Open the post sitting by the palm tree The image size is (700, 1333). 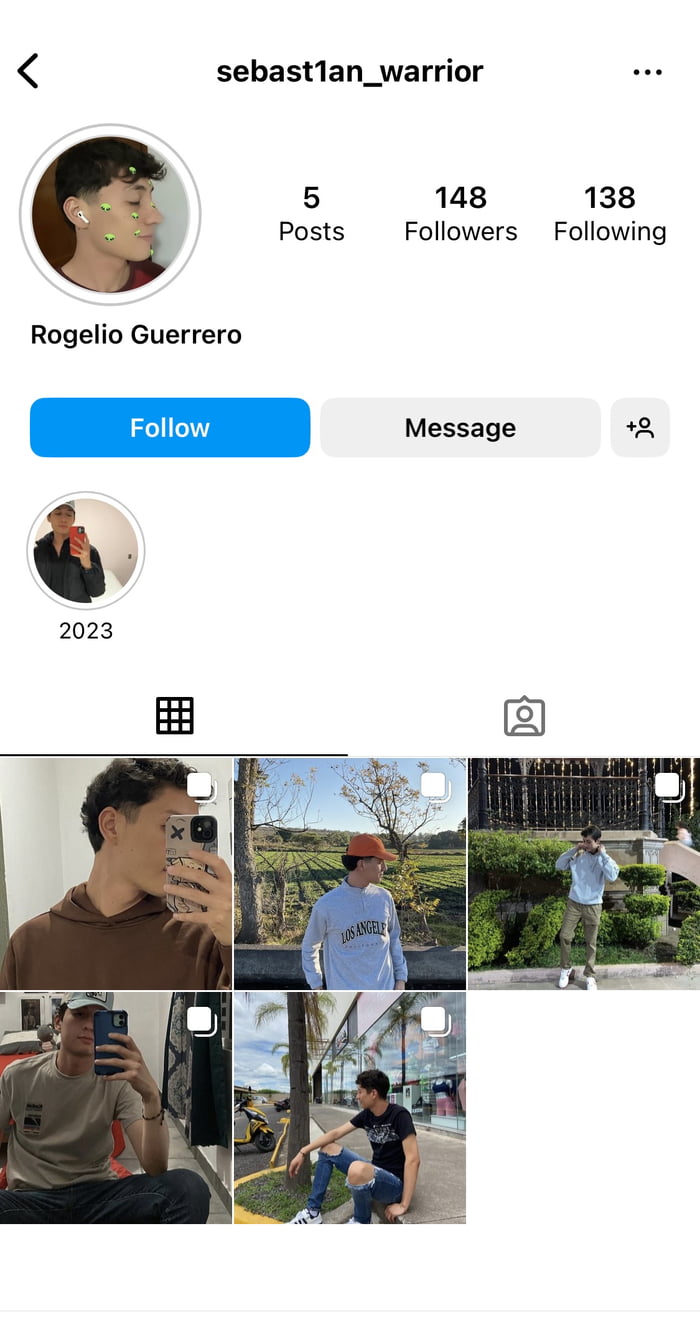tap(350, 1108)
